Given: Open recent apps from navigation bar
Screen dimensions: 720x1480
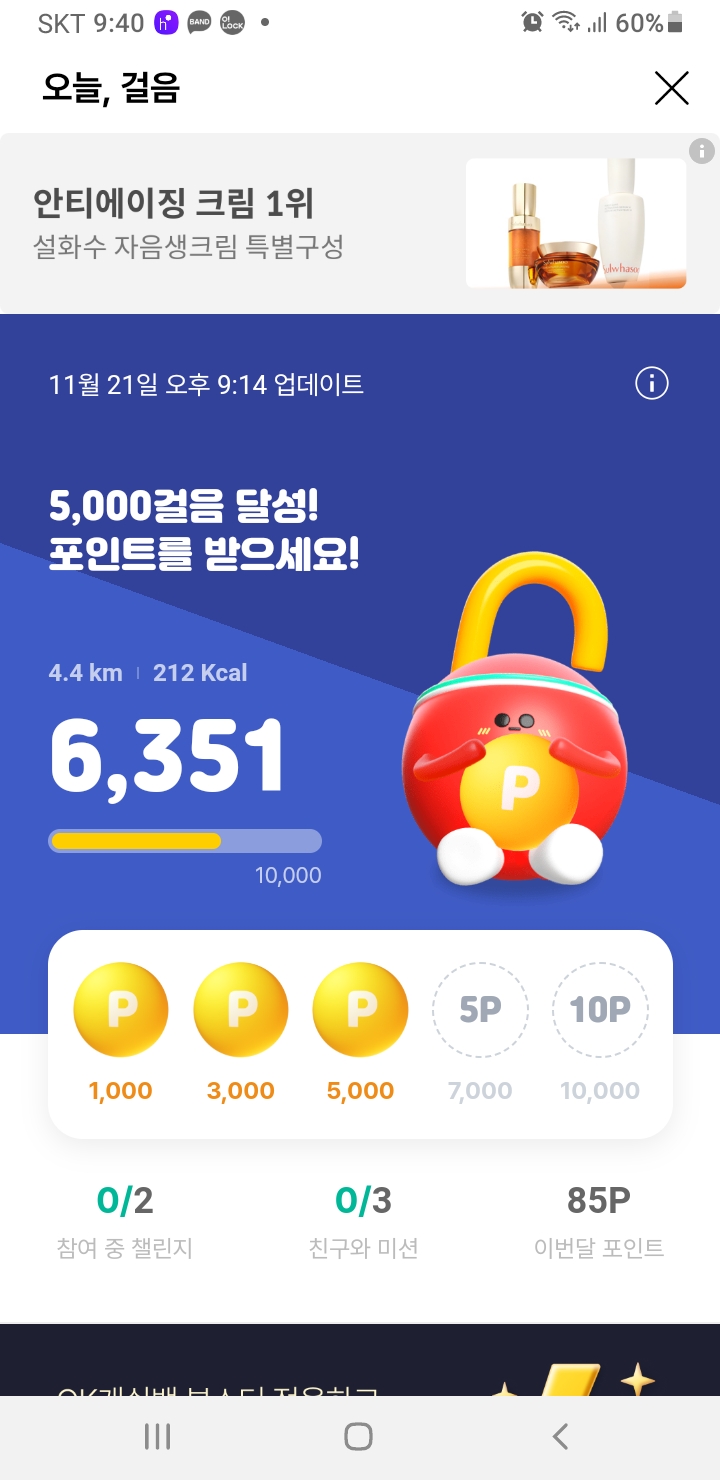Looking at the screenshot, I should [x=158, y=1437].
